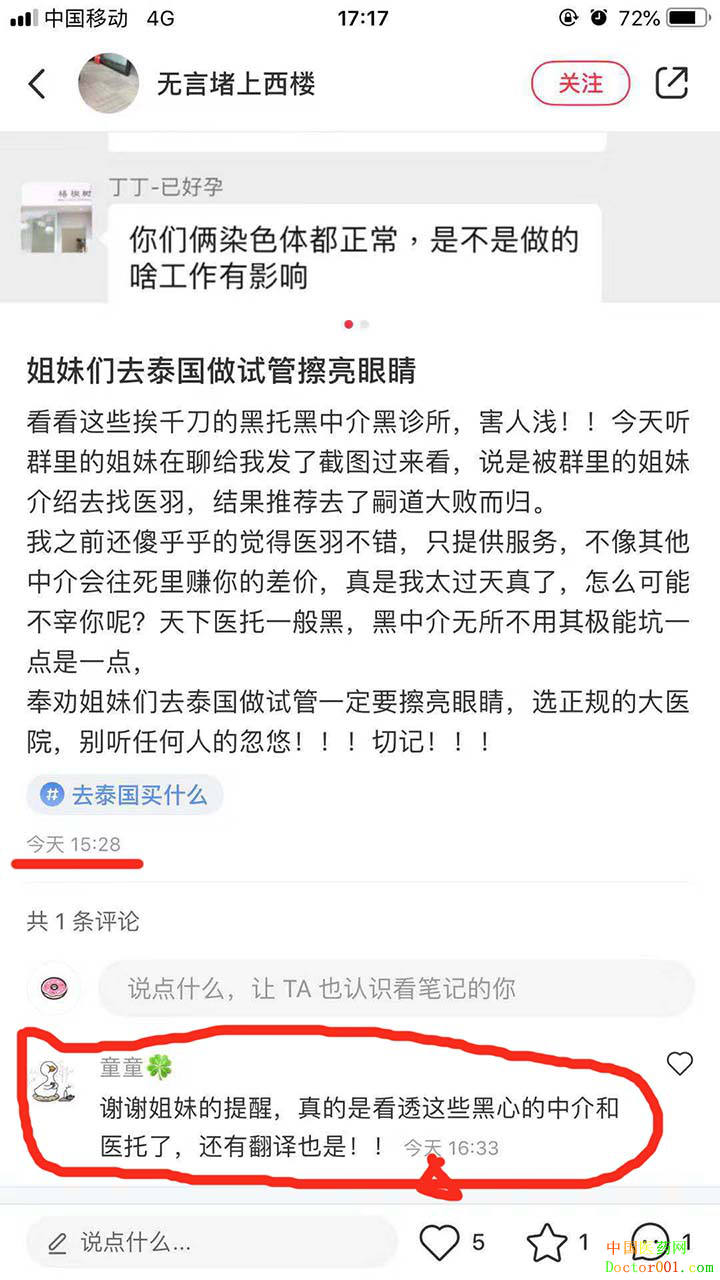Like this note with the heart icon
The width and height of the screenshot is (720, 1280).
(x=440, y=1243)
